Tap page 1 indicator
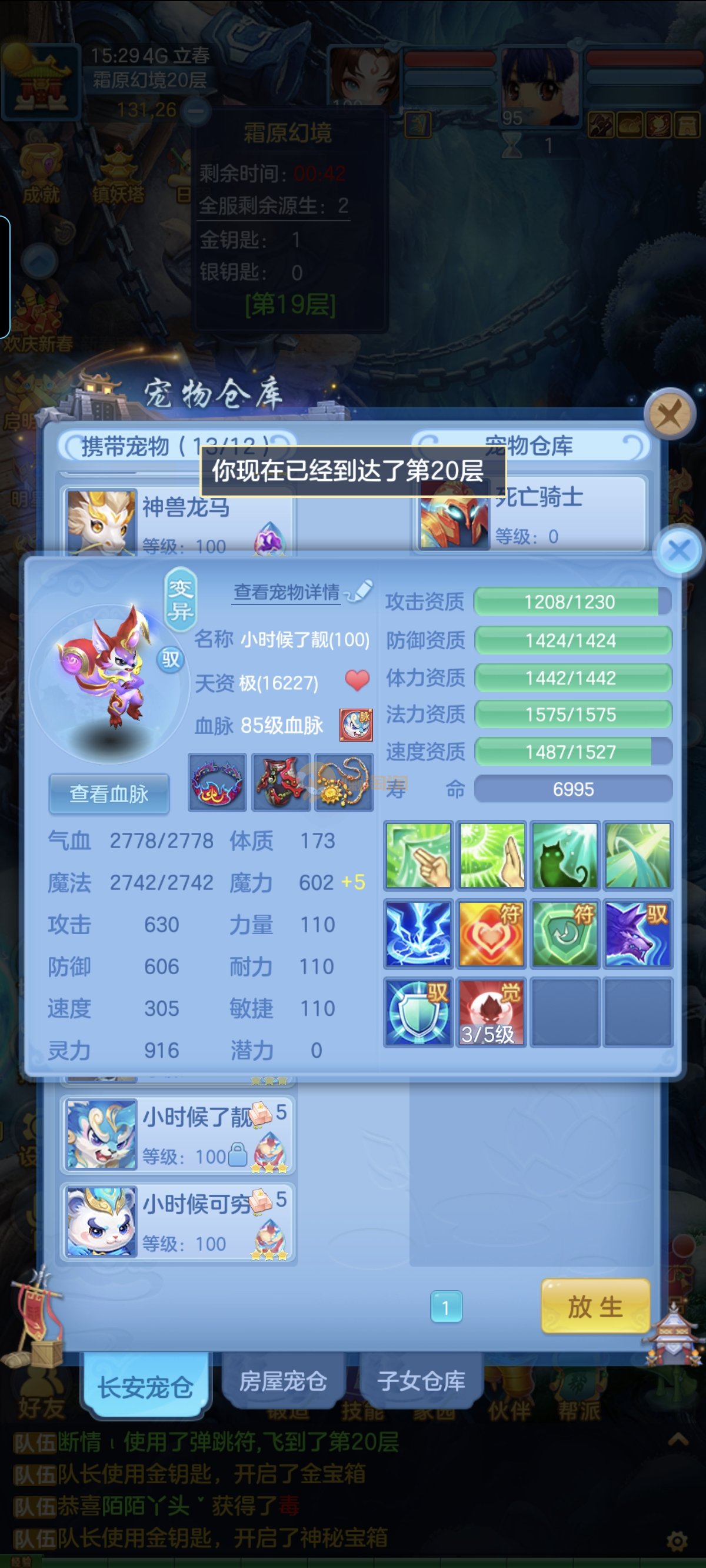Image resolution: width=706 pixels, height=1568 pixels. pos(445,1307)
